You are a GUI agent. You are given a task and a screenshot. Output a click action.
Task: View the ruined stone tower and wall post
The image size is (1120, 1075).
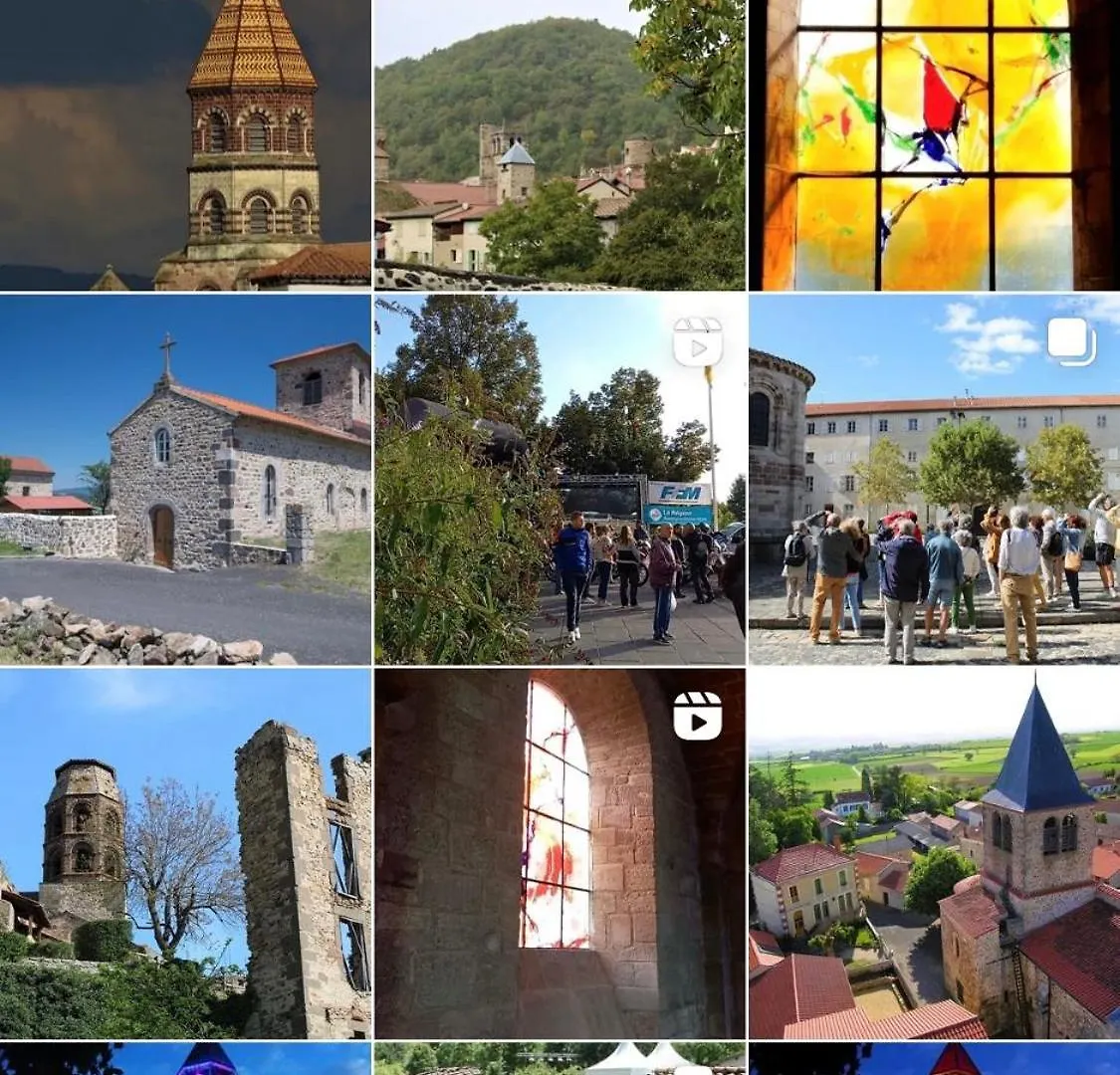(185, 853)
